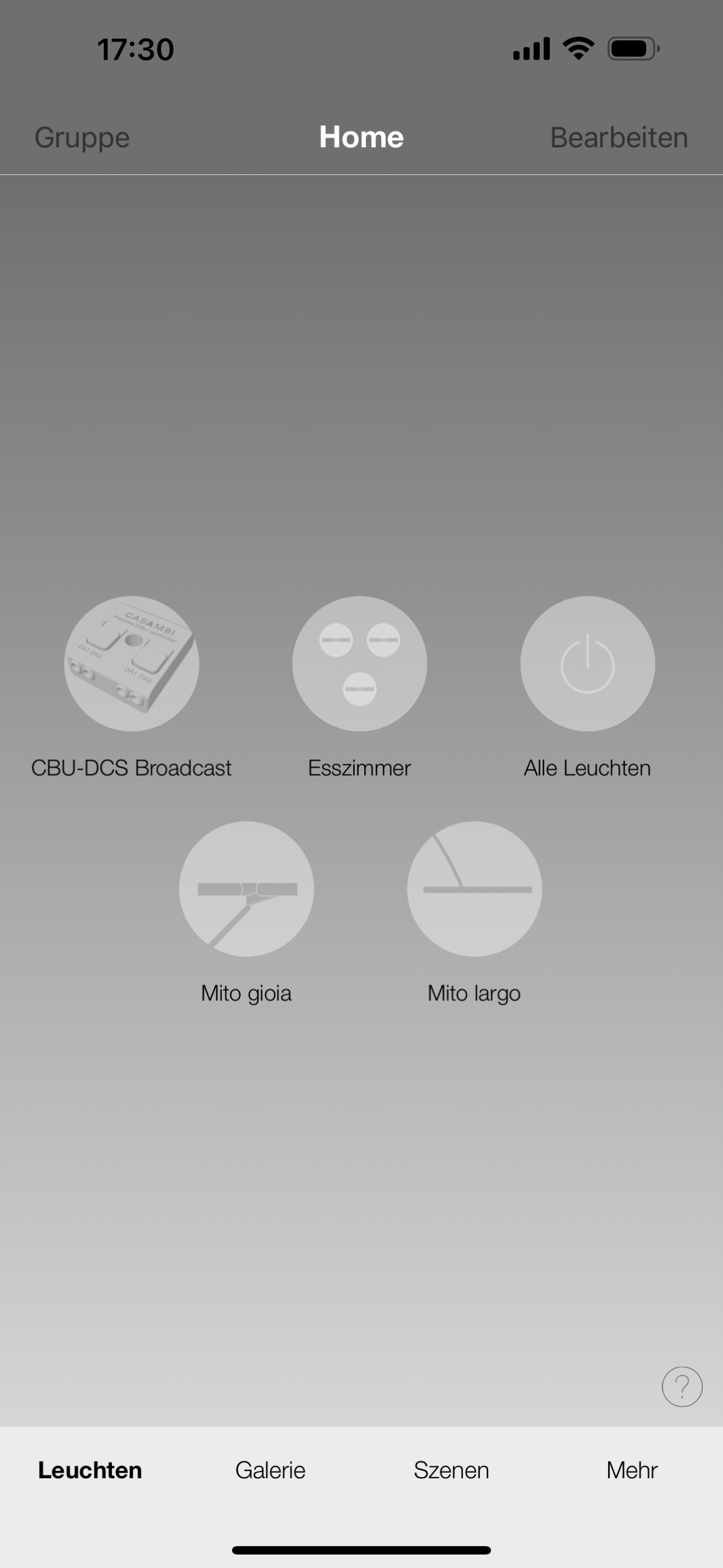Toggle Alle Leuchten power control

pos(587,663)
